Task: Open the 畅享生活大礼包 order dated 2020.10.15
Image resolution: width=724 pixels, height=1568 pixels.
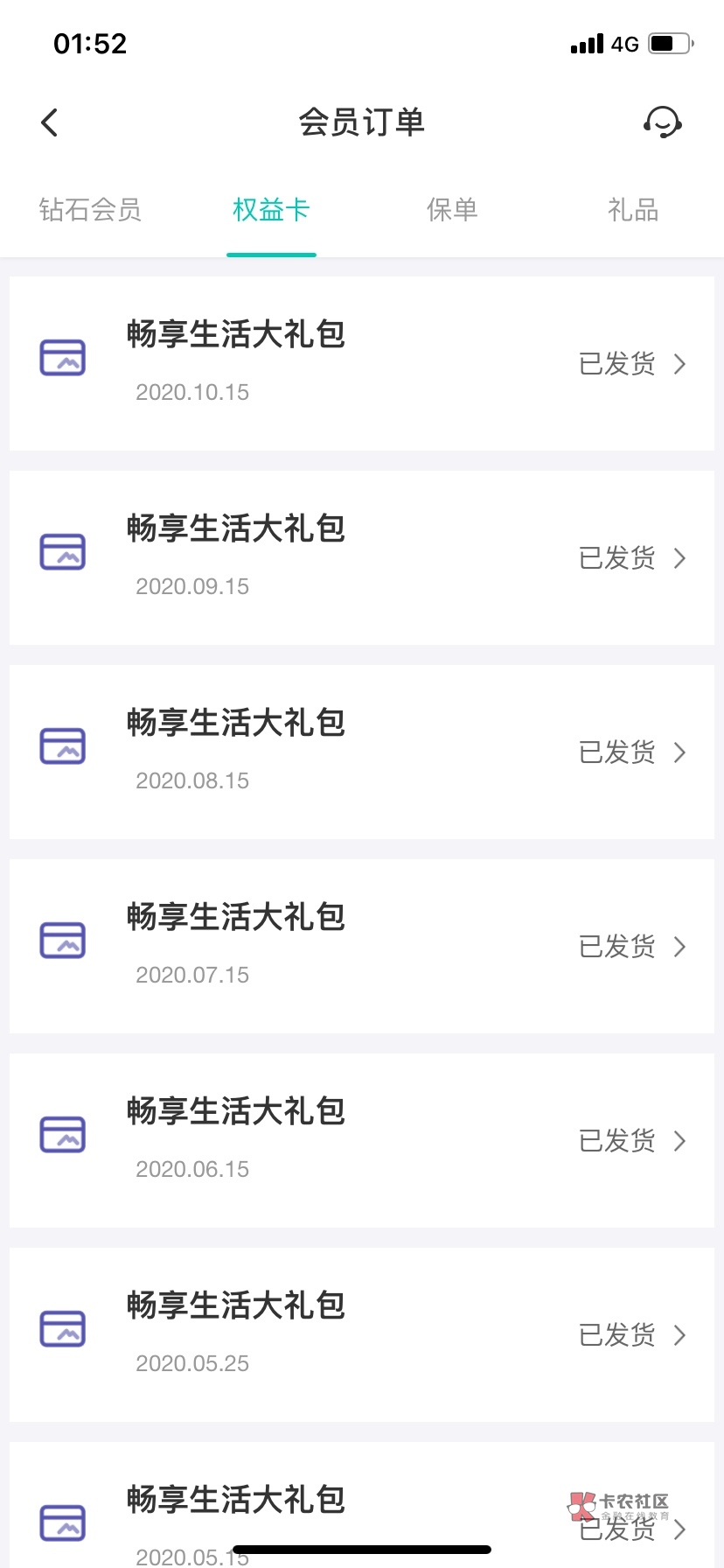Action: (362, 364)
